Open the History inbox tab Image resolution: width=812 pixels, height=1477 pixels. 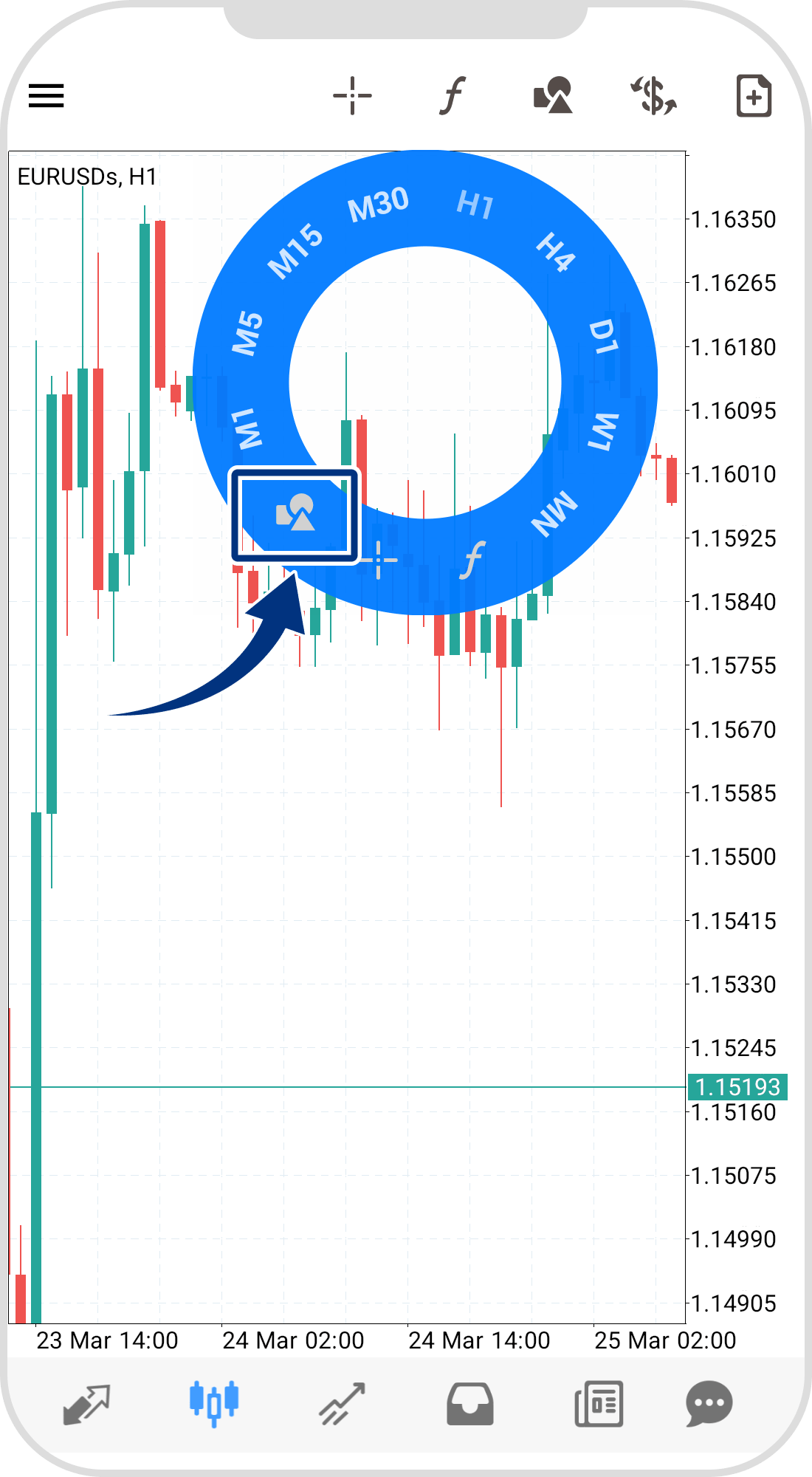pos(470,1403)
